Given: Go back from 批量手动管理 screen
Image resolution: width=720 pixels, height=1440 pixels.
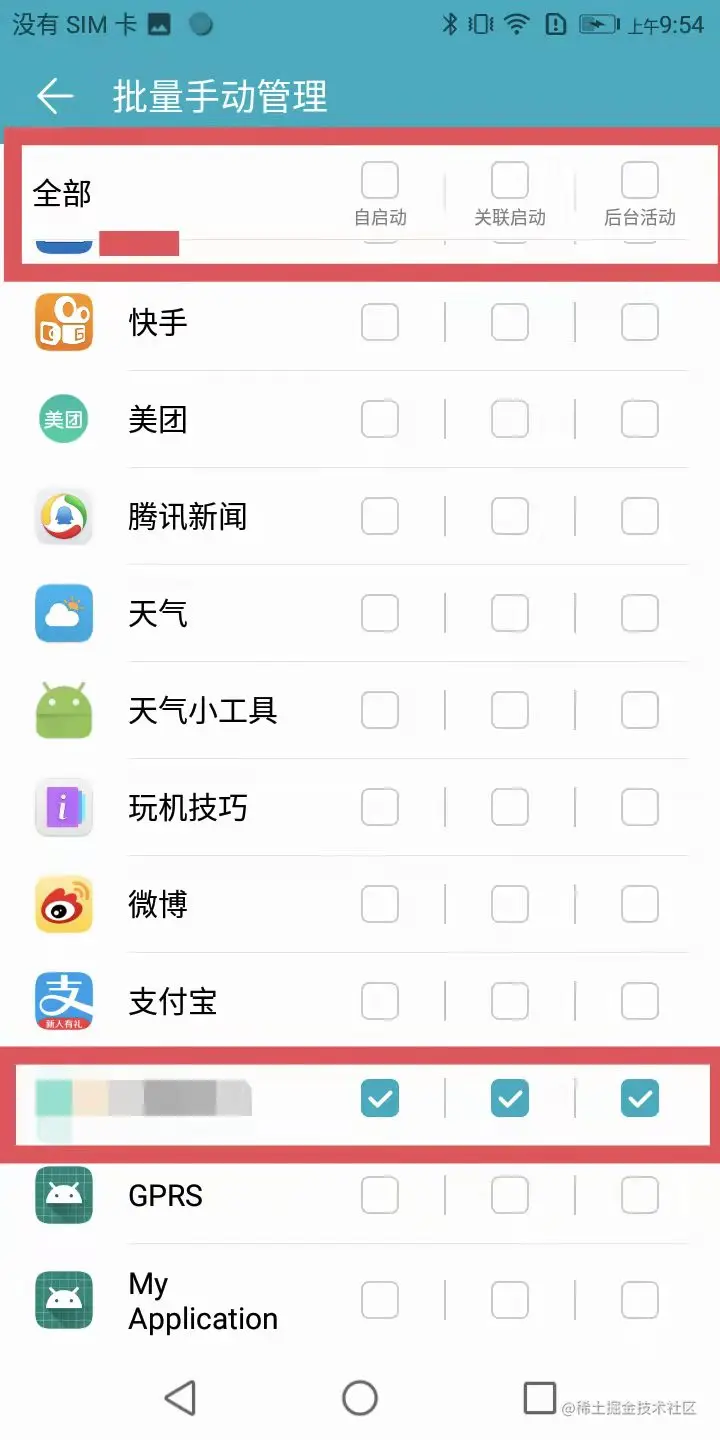Looking at the screenshot, I should point(55,96).
